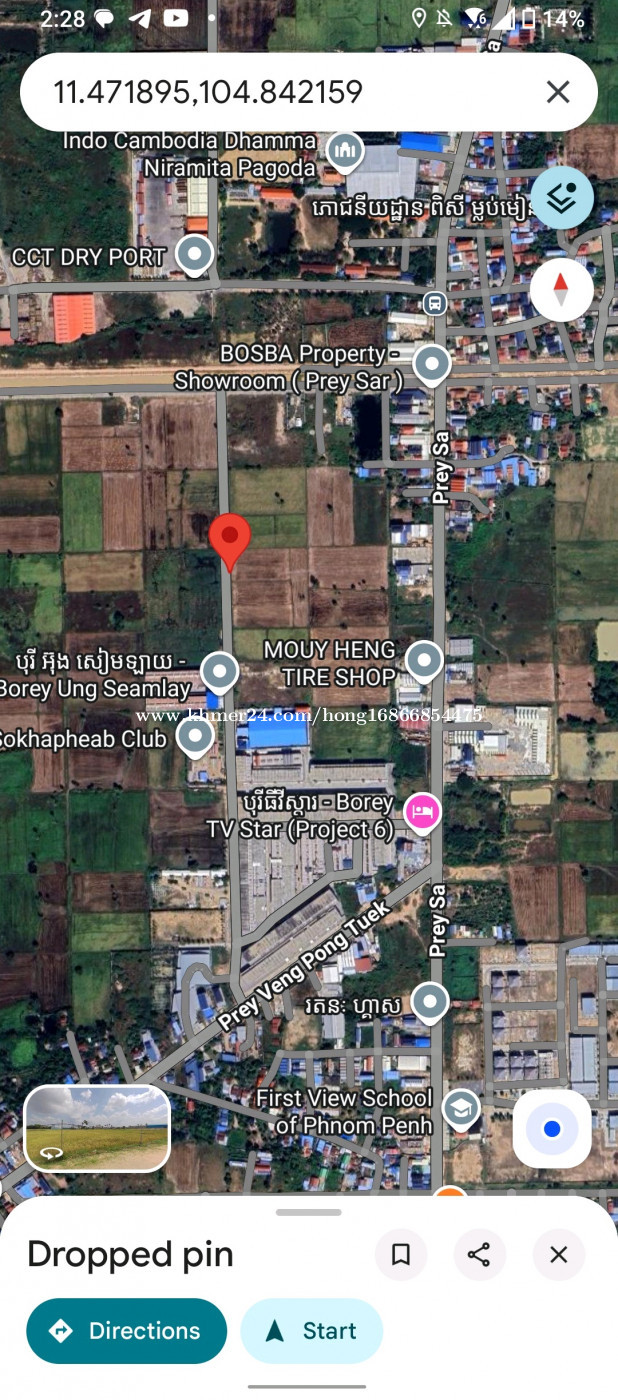
Task: Expand the Dropped pin sheet handle
Action: point(309,1212)
